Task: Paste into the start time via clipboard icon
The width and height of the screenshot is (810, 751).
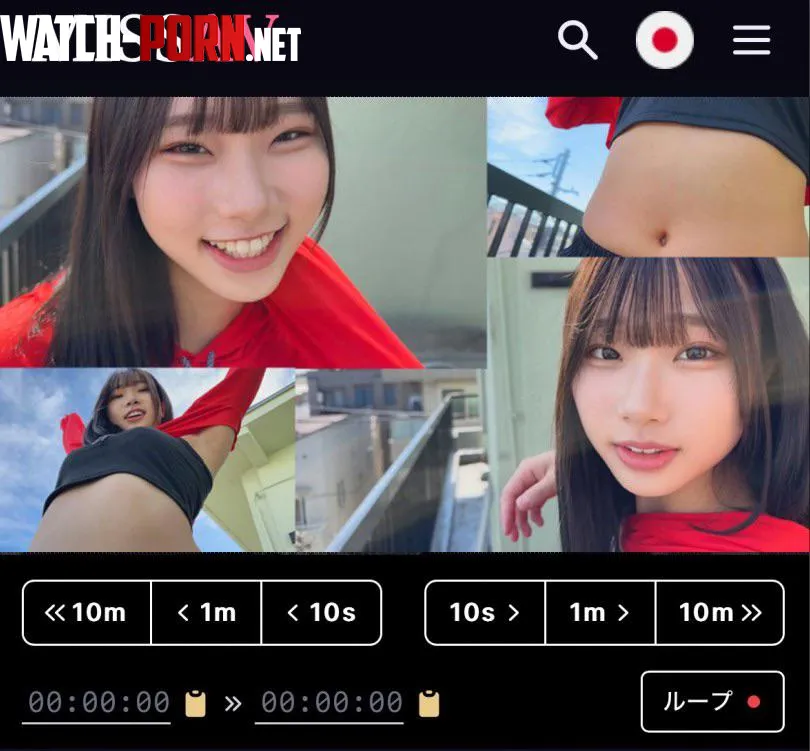Action: (x=196, y=703)
